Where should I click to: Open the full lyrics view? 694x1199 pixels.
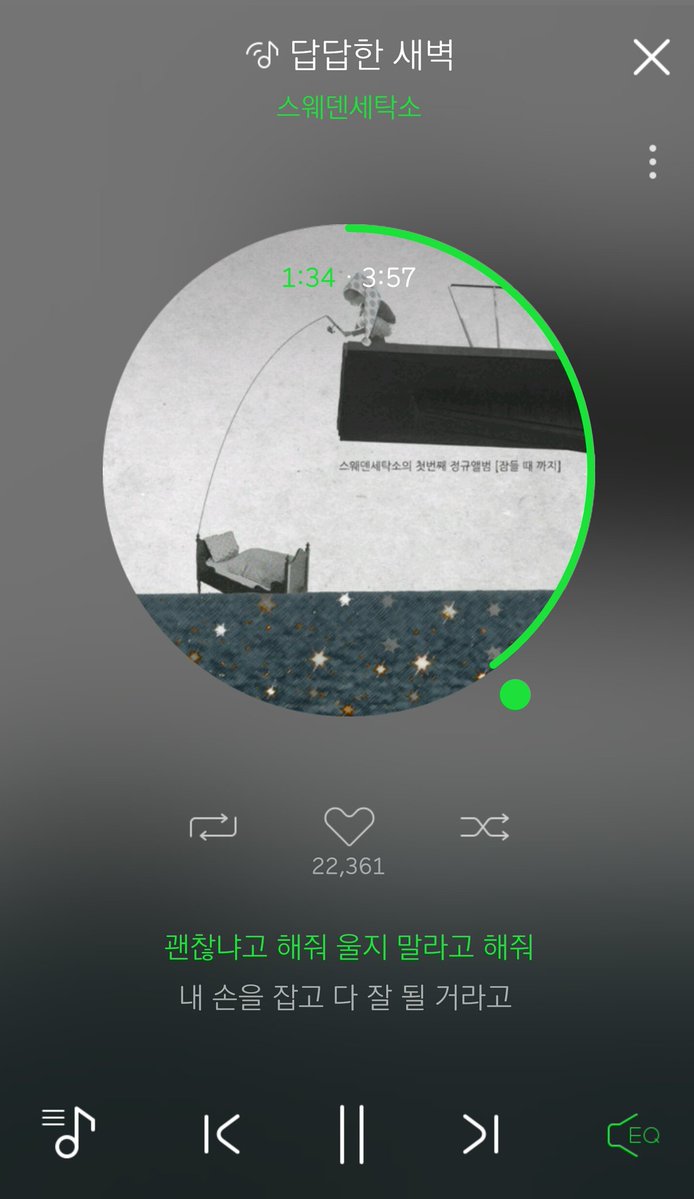pyautogui.click(x=348, y=972)
